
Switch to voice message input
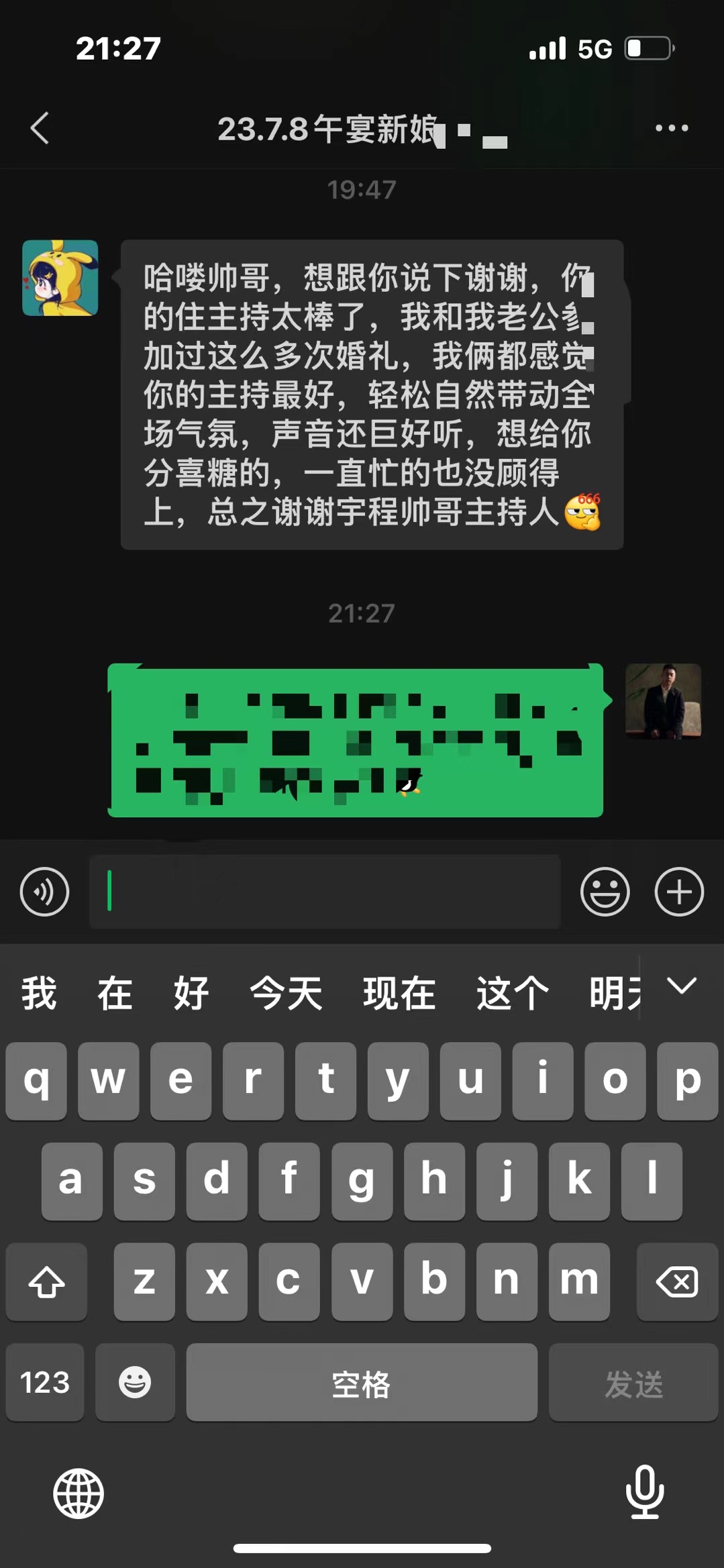coord(44,892)
